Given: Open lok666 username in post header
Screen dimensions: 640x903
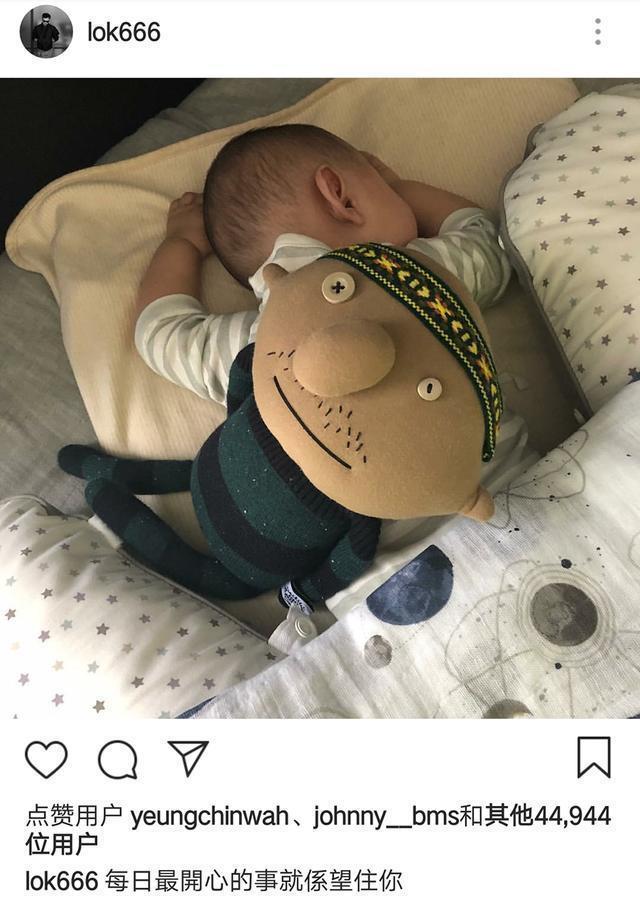Looking at the screenshot, I should click(124, 32).
